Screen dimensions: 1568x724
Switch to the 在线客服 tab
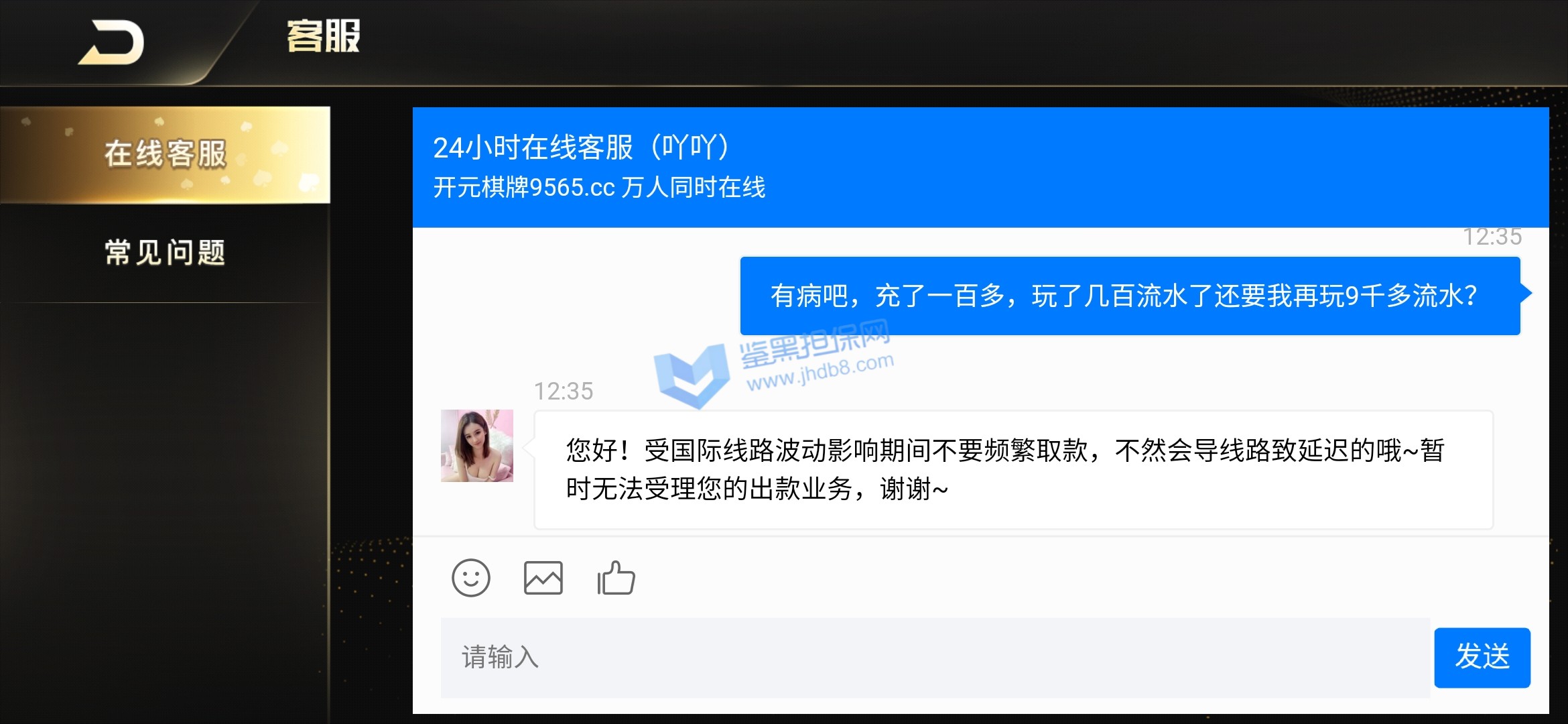click(x=165, y=154)
